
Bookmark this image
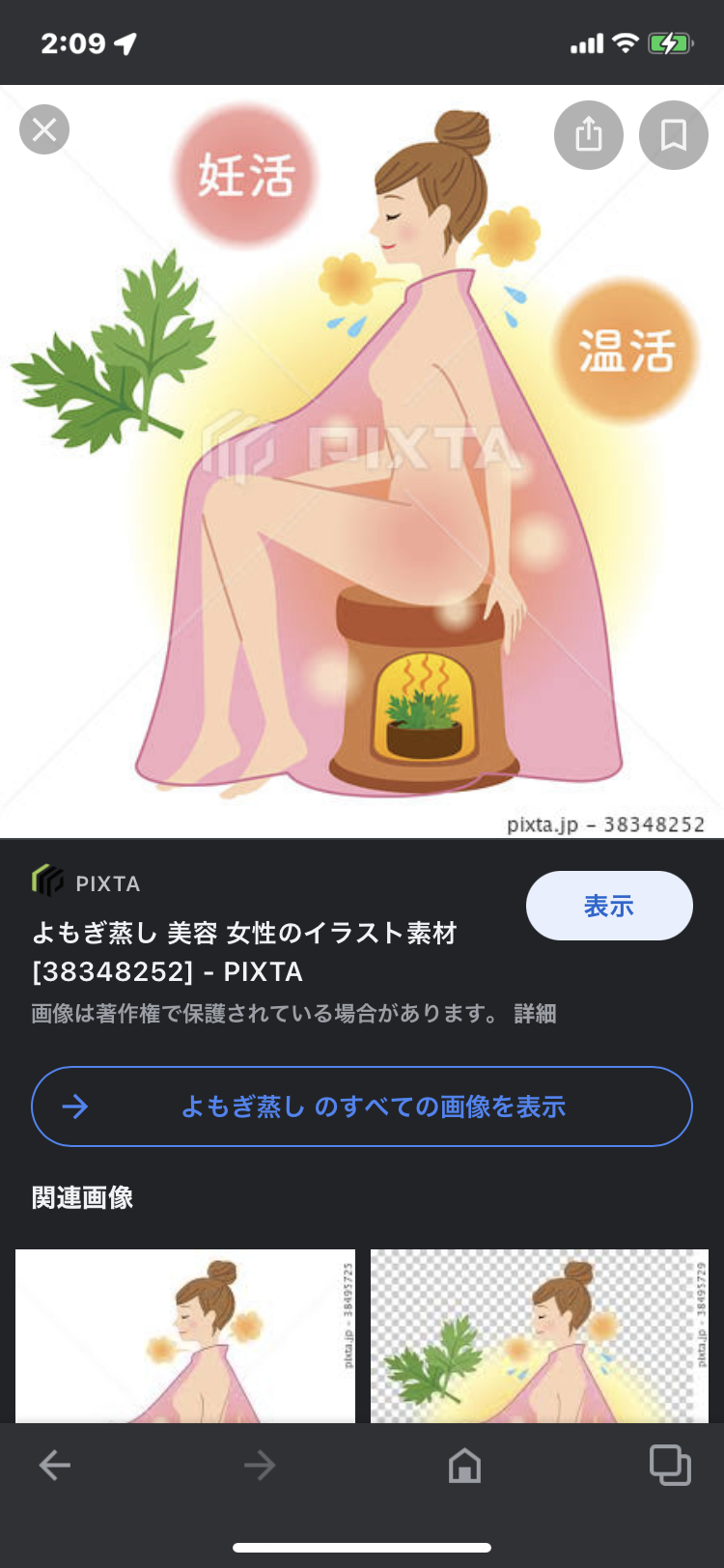[674, 135]
